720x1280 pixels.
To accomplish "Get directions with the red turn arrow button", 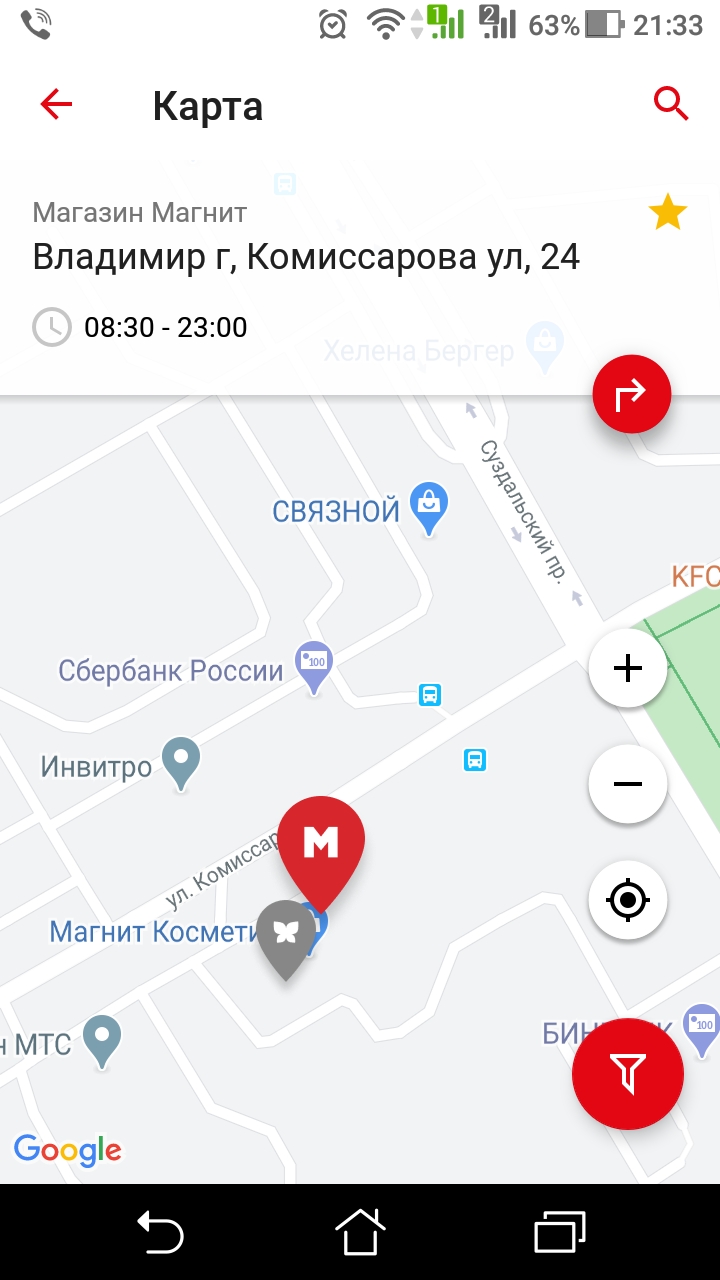I will [632, 395].
